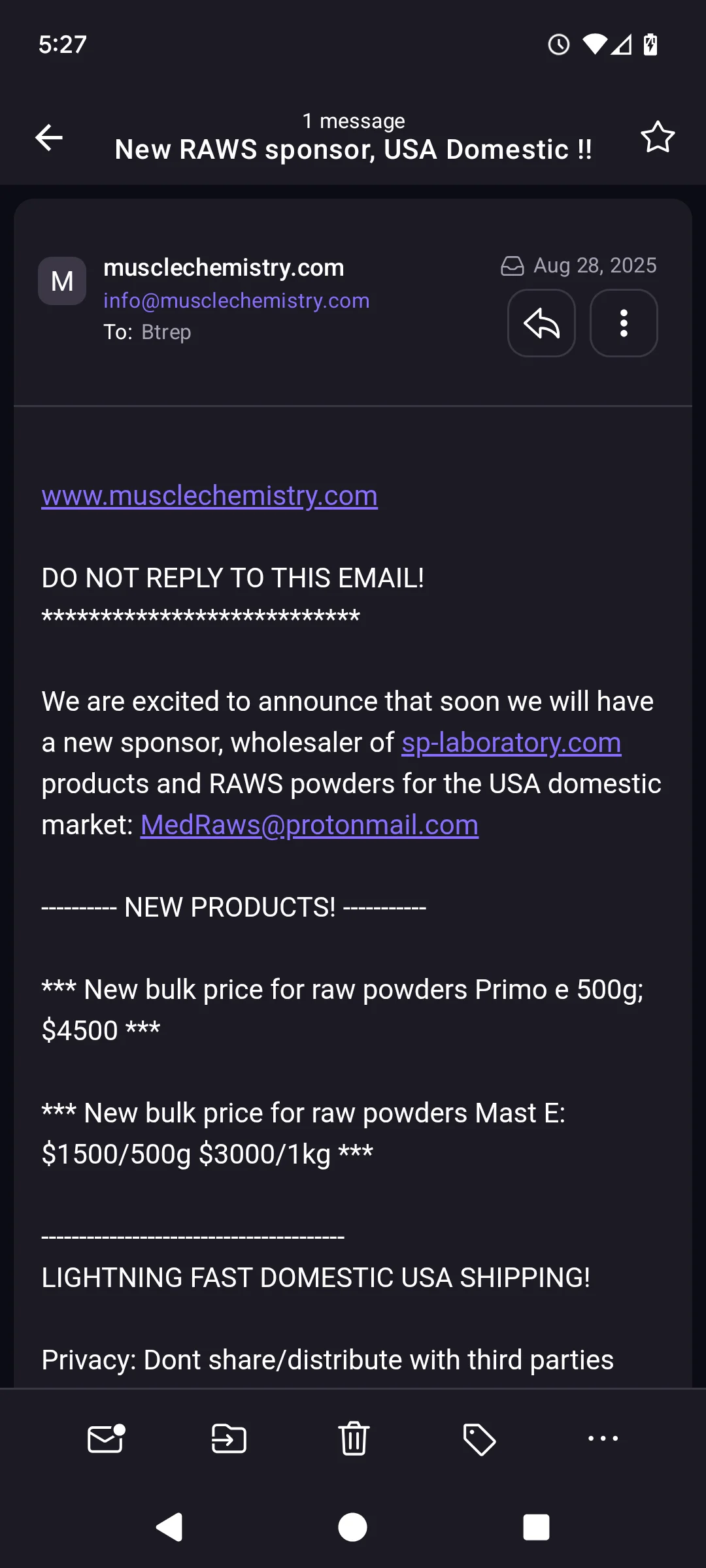Open the sp-laboratory.com link
706x1568 pixels.
[x=511, y=743]
